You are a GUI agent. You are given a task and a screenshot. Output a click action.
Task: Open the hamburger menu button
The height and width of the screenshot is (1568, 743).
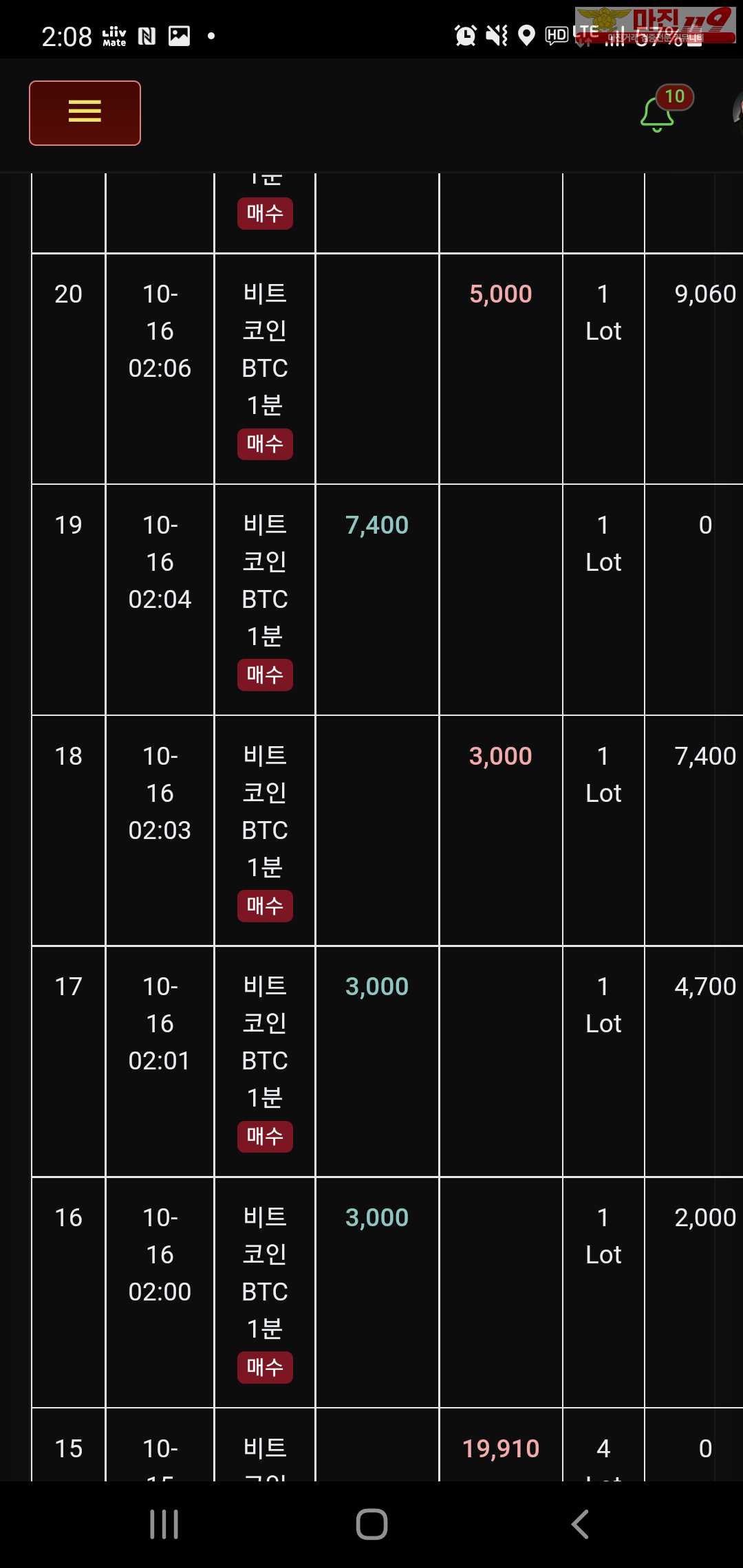coord(85,113)
